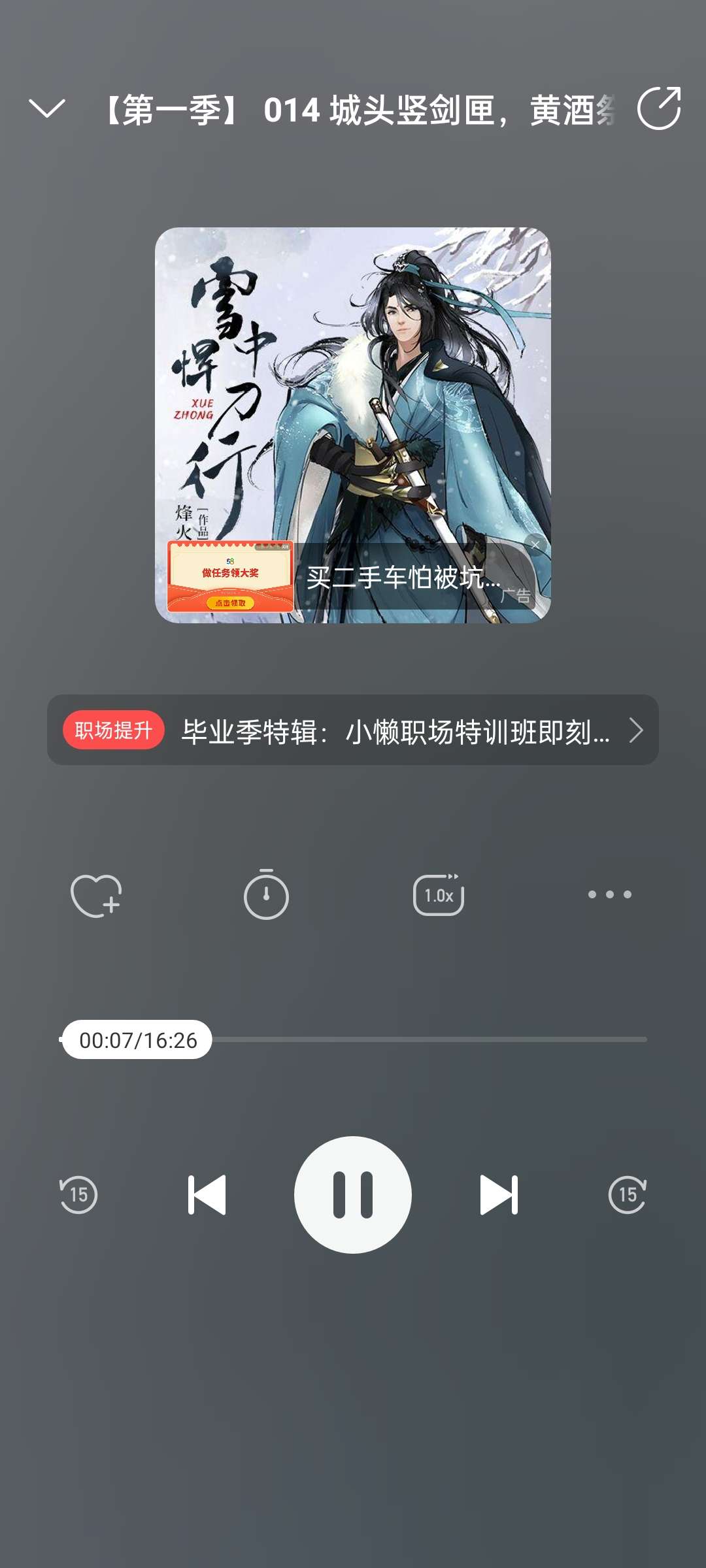The width and height of the screenshot is (706, 1568).
Task: Rewind 15 seconds
Action: [x=78, y=1195]
